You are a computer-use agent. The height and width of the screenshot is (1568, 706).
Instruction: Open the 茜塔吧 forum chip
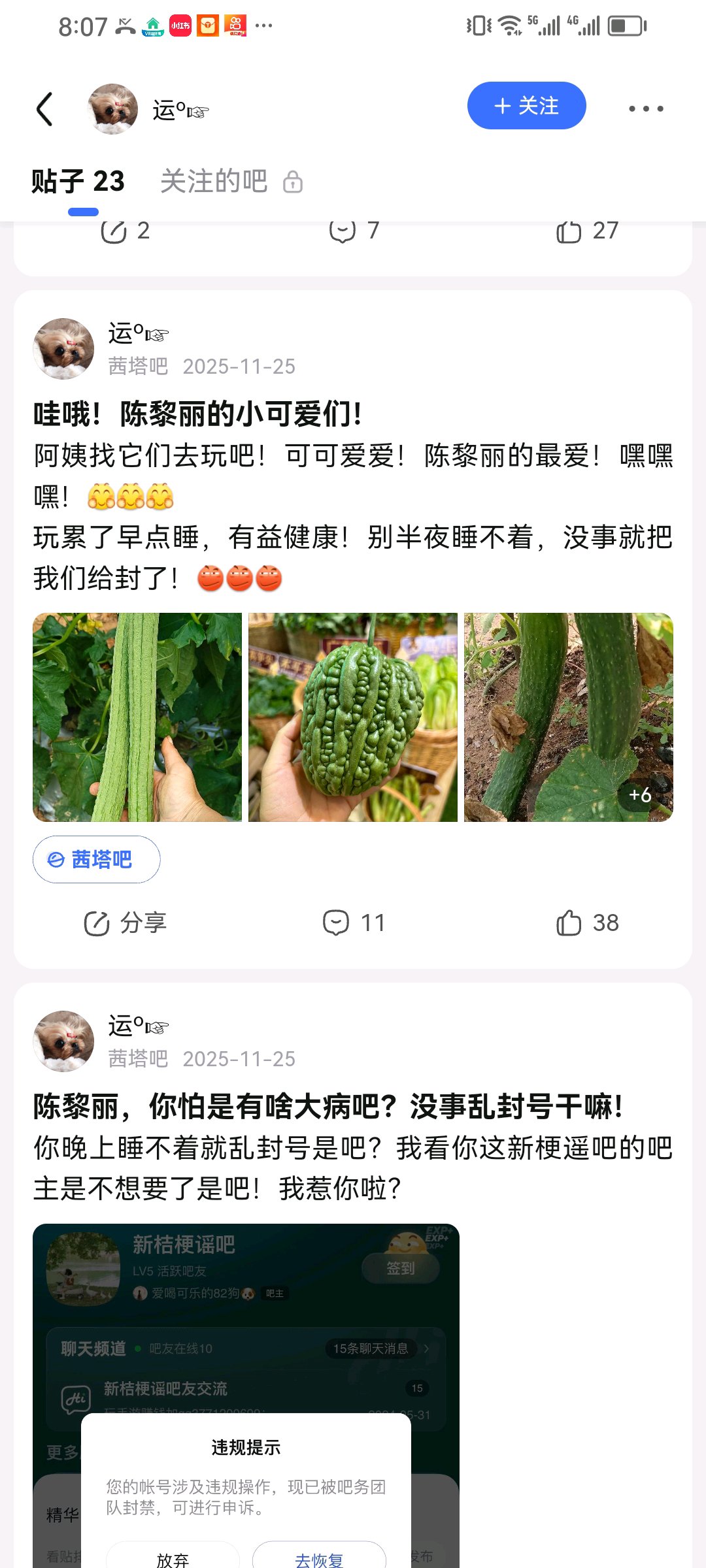(x=97, y=859)
